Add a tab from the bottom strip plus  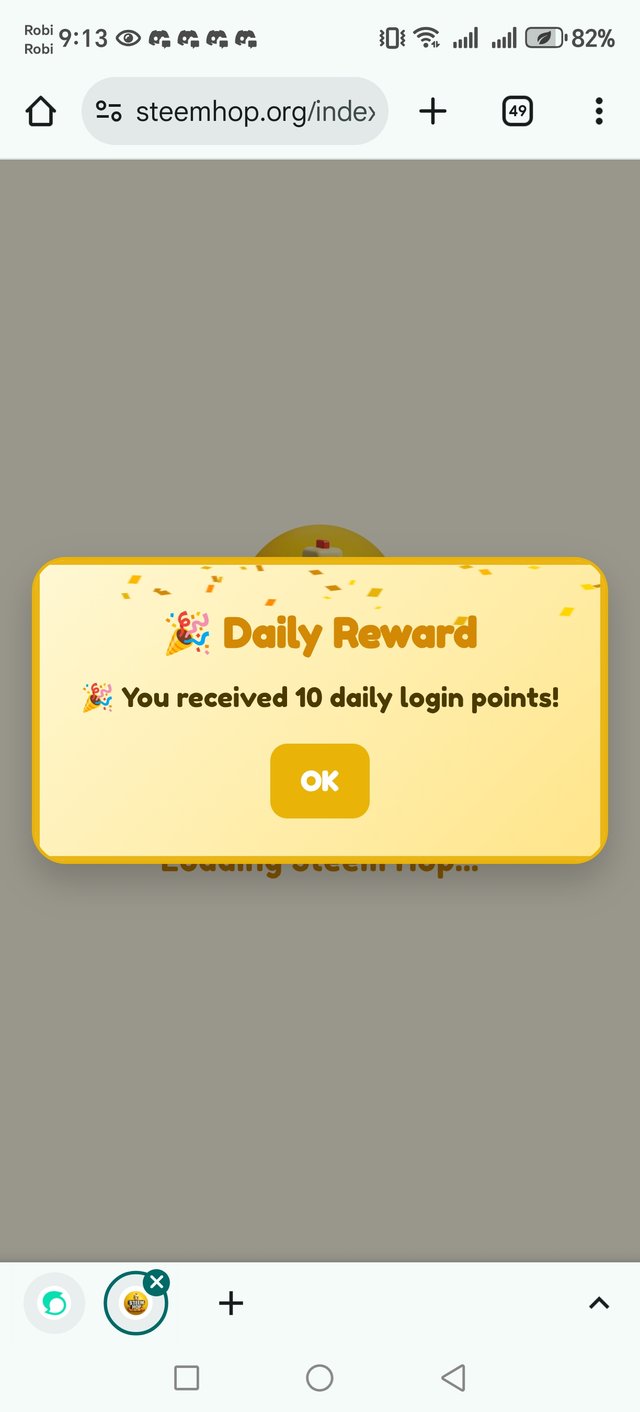pyautogui.click(x=231, y=1303)
